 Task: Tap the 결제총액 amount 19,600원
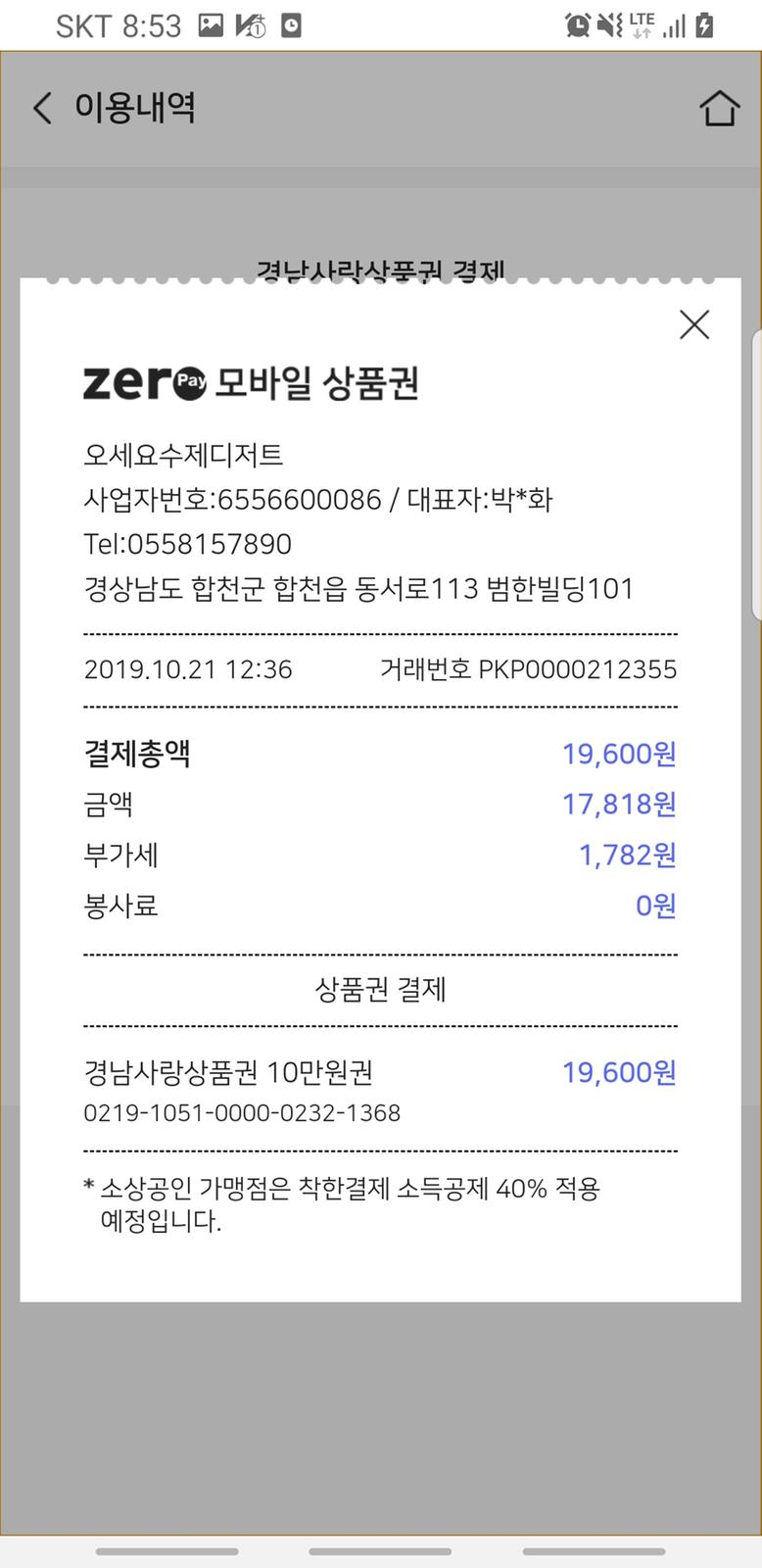click(618, 753)
